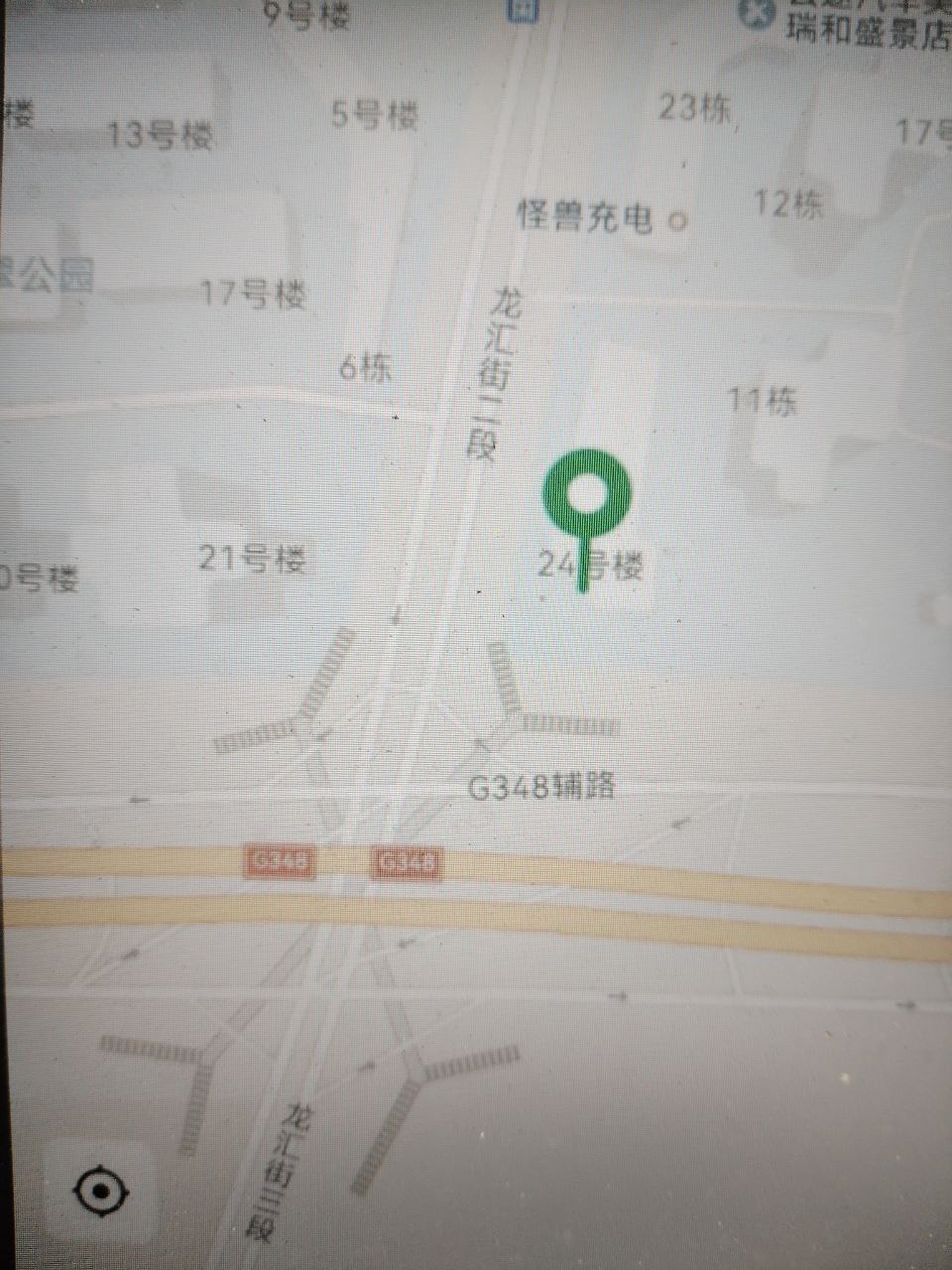952x1270 pixels.
Task: Tap the 24号楼 building label
Action: [x=595, y=567]
